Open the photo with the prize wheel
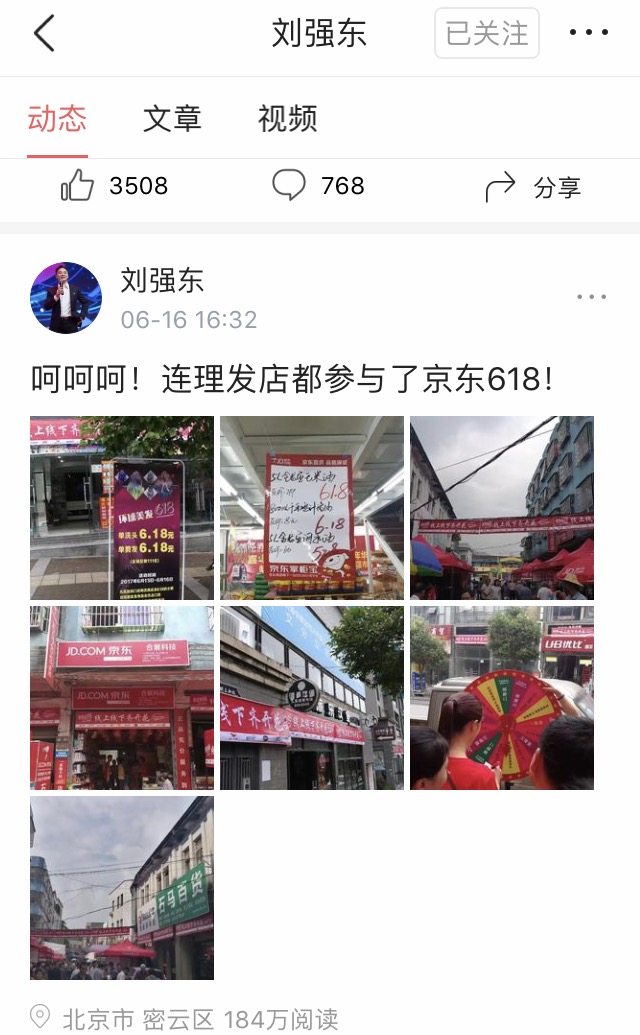The image size is (640, 1035). (502, 698)
